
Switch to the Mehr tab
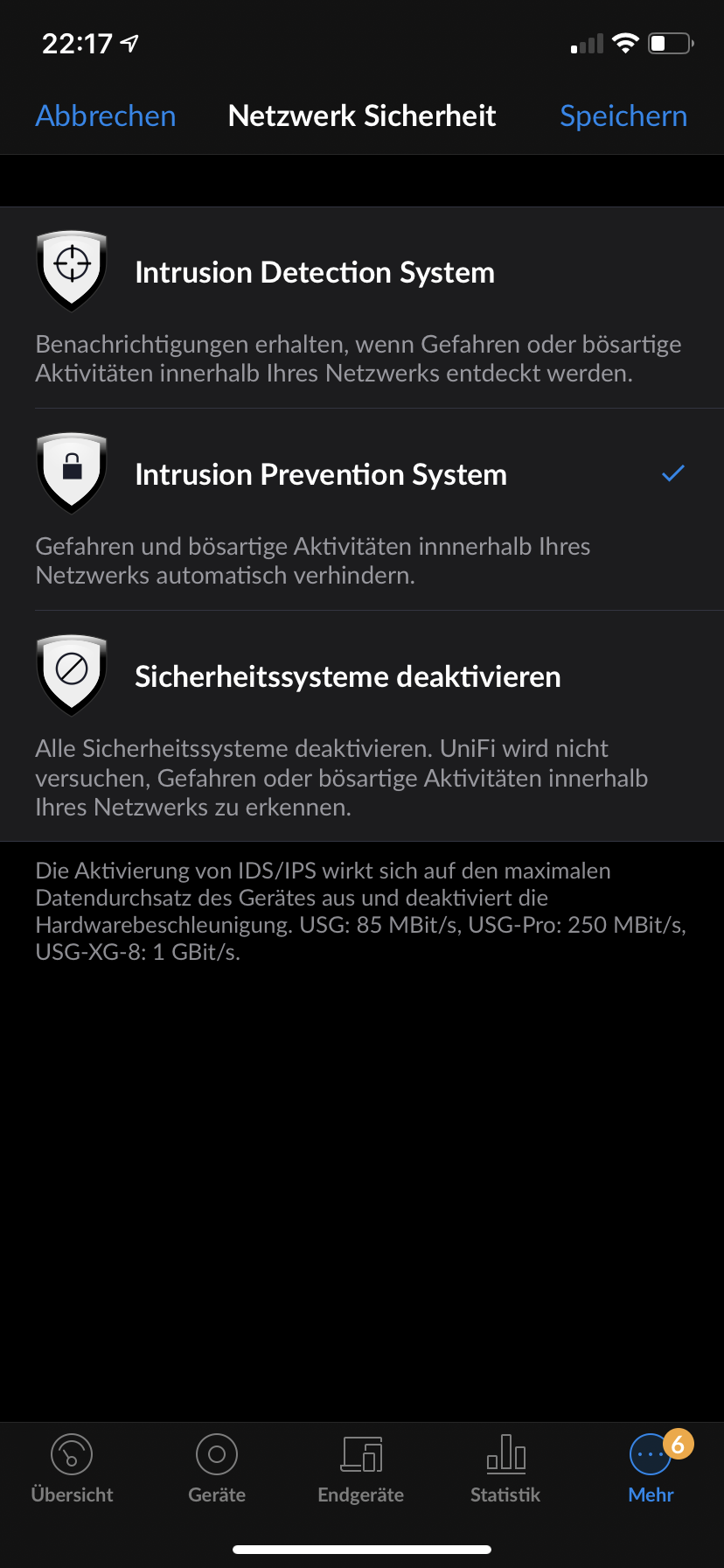[x=651, y=1469]
